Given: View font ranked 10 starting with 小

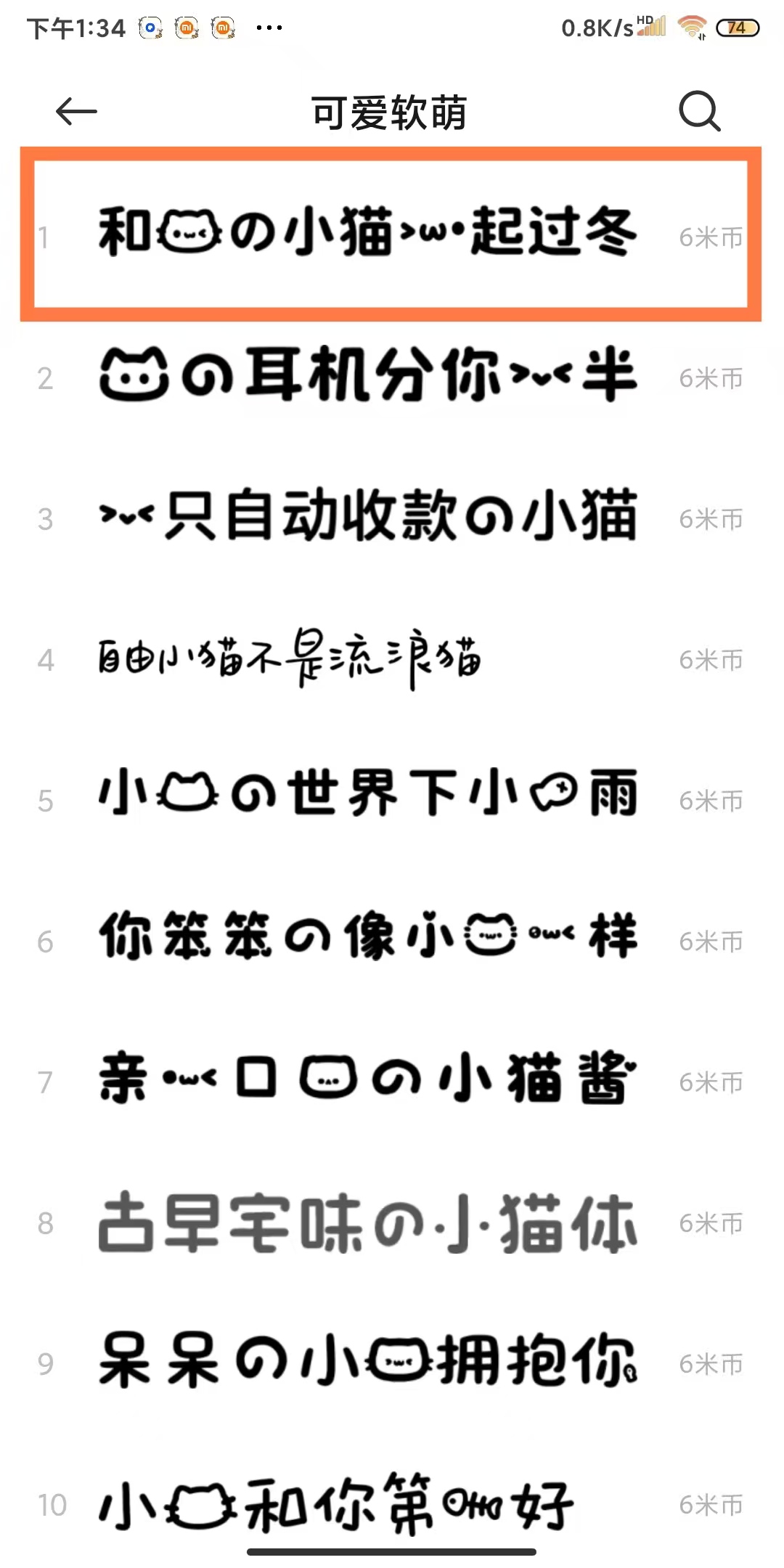Looking at the screenshot, I should (335, 1503).
